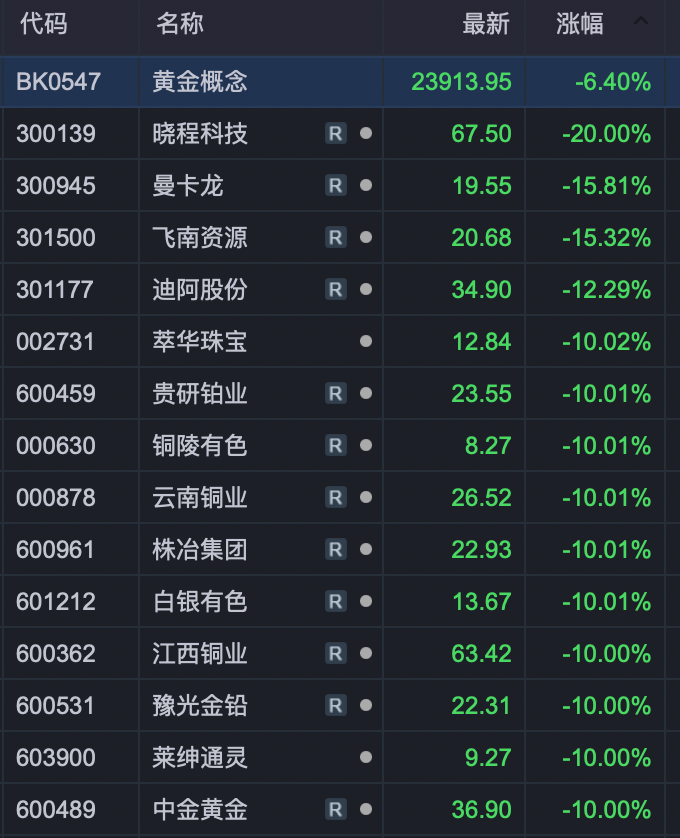Image resolution: width=680 pixels, height=838 pixels.
Task: Open stock 晓程科技 300139
Action: (200, 134)
